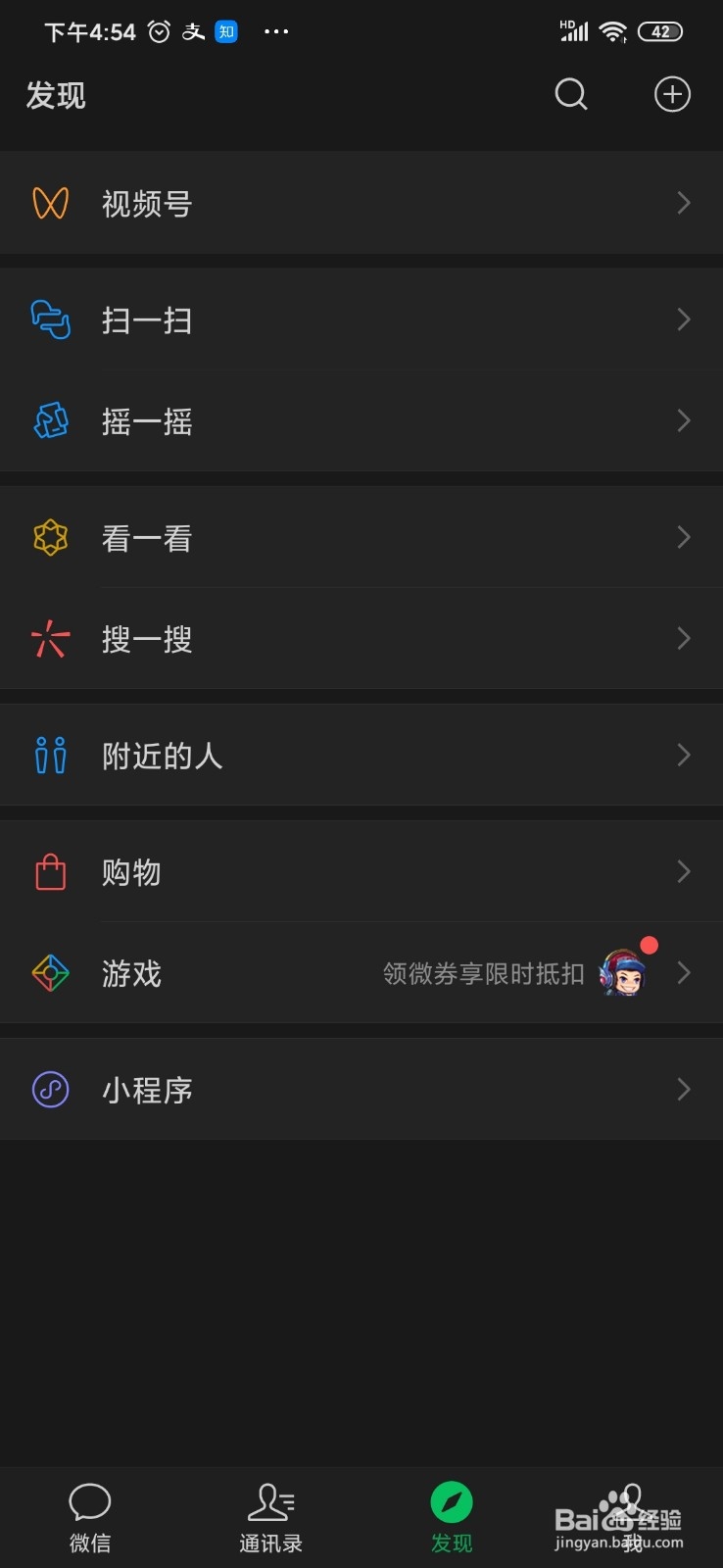The image size is (723, 1568).
Task: Open the 看一看 Top Stories icon
Action: (50, 538)
